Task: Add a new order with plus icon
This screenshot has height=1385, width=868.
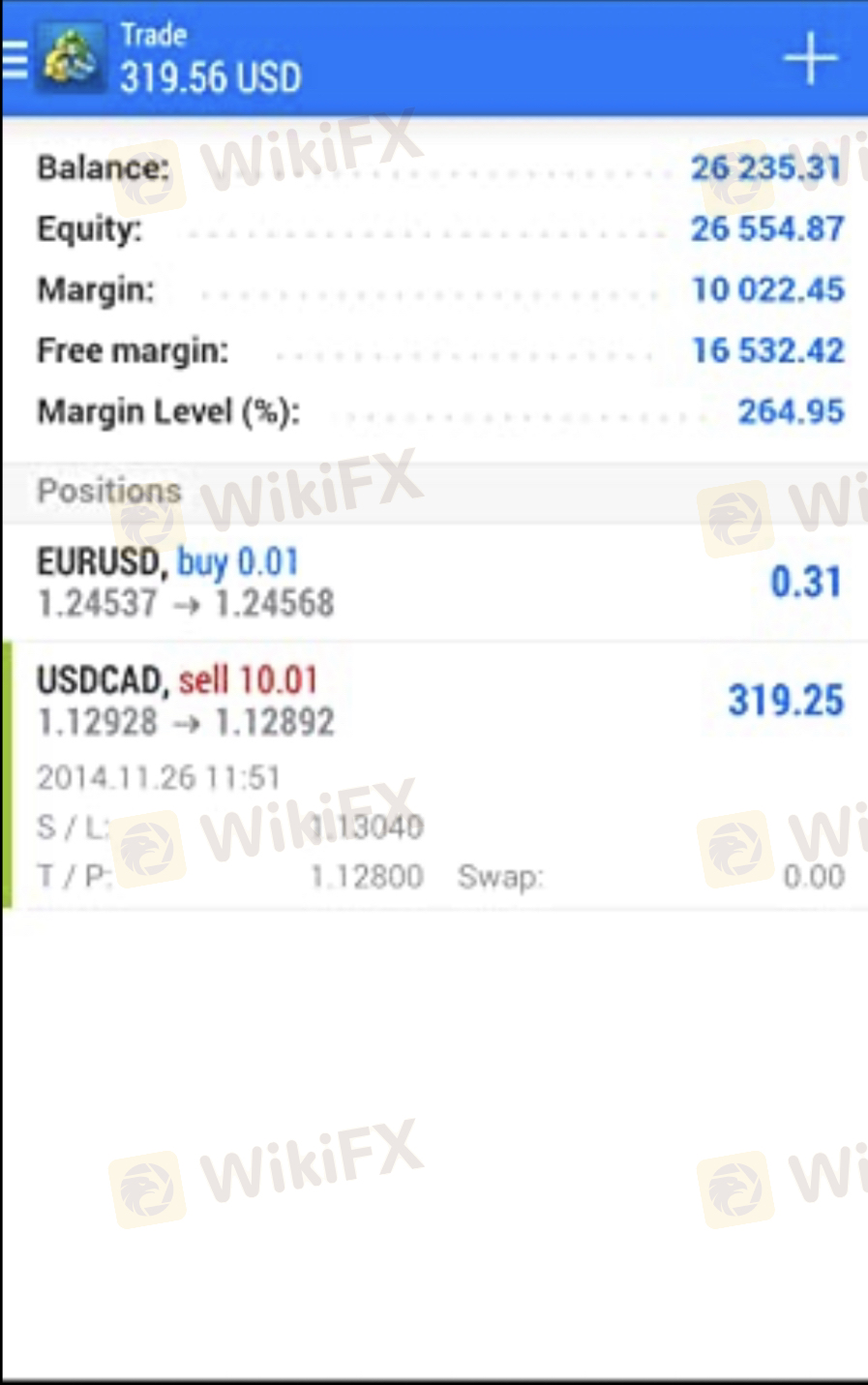Action: pos(809,59)
